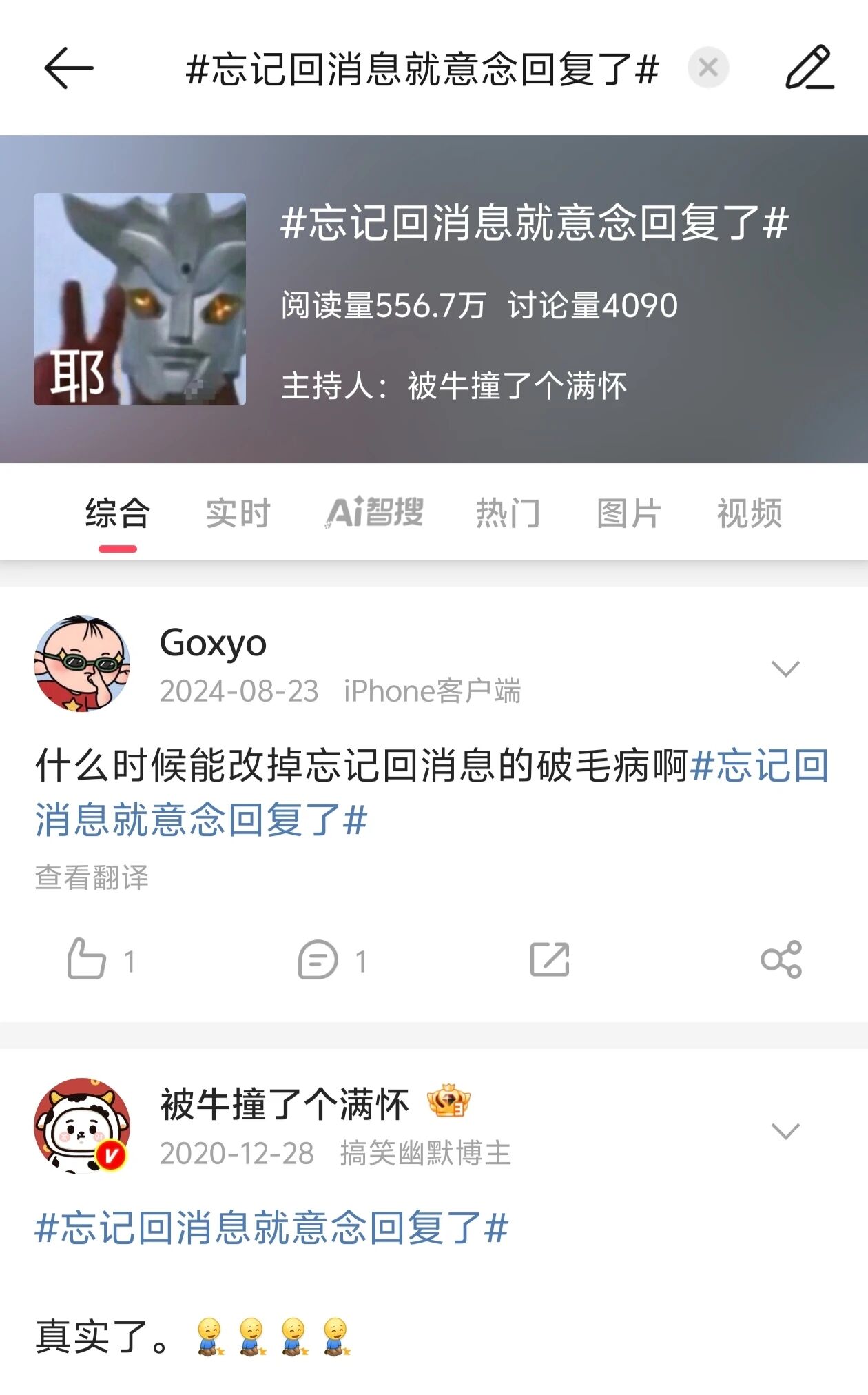Screen dimensions: 868x1395
Task: Open 被牛撞了个满怀 profile avatar
Action: pos(82,1126)
